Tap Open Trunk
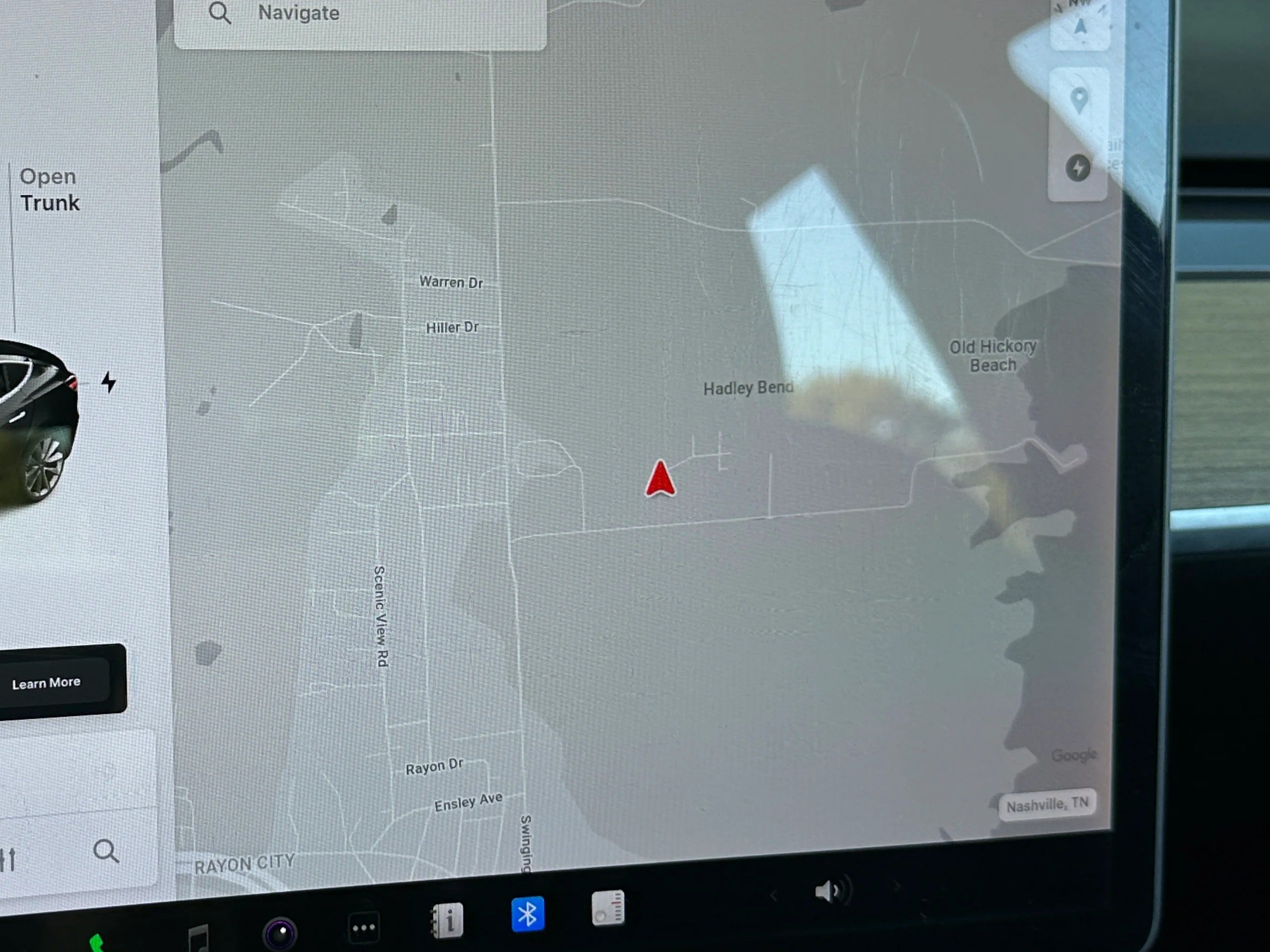Image resolution: width=1270 pixels, height=952 pixels. pos(49,189)
